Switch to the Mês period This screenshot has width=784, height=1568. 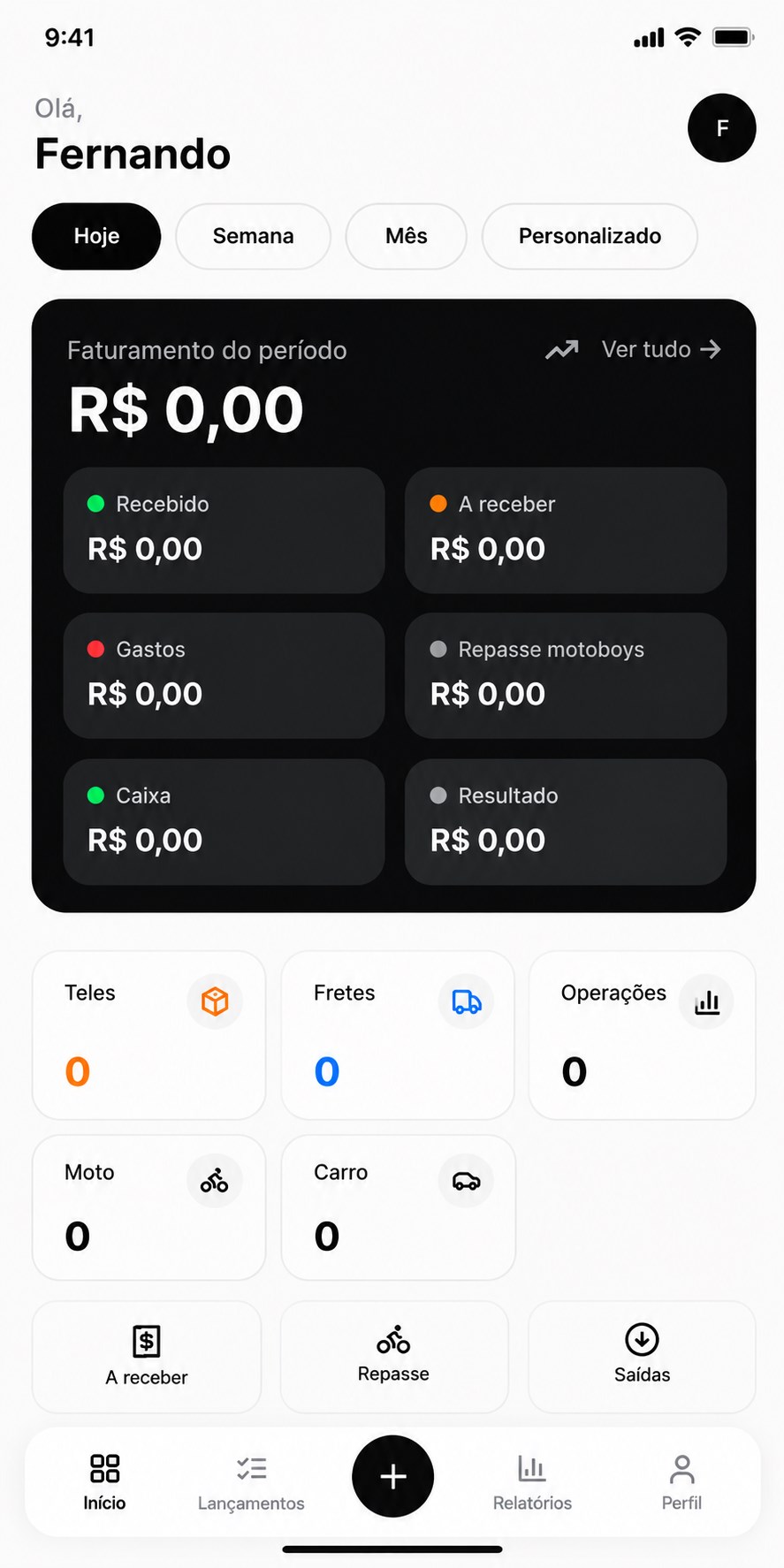(x=406, y=236)
